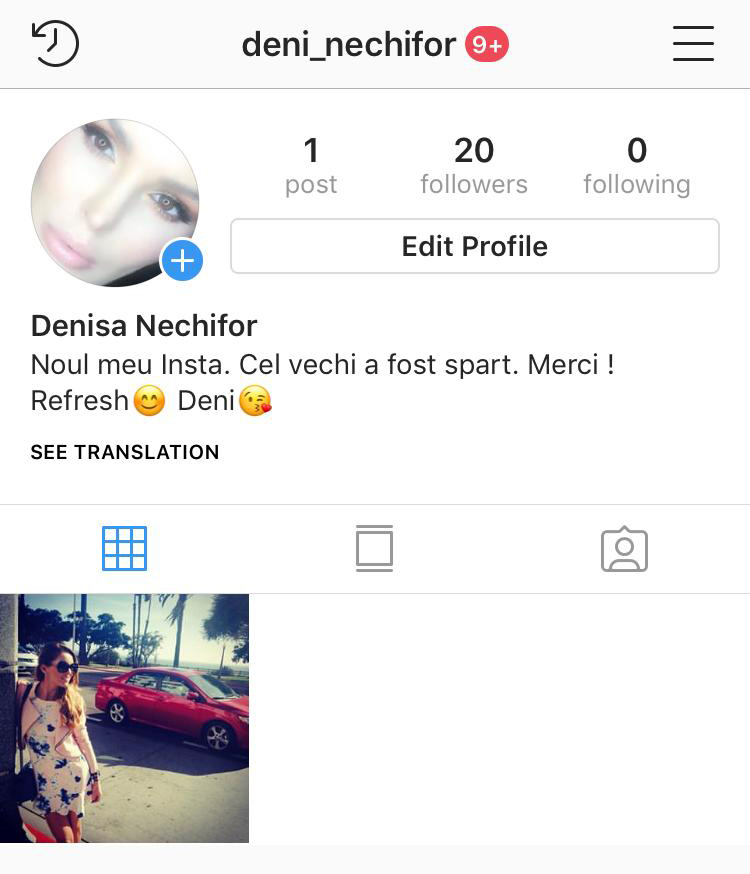This screenshot has width=750, height=874.
Task: Switch to the tagged photos tab
Action: pos(624,549)
